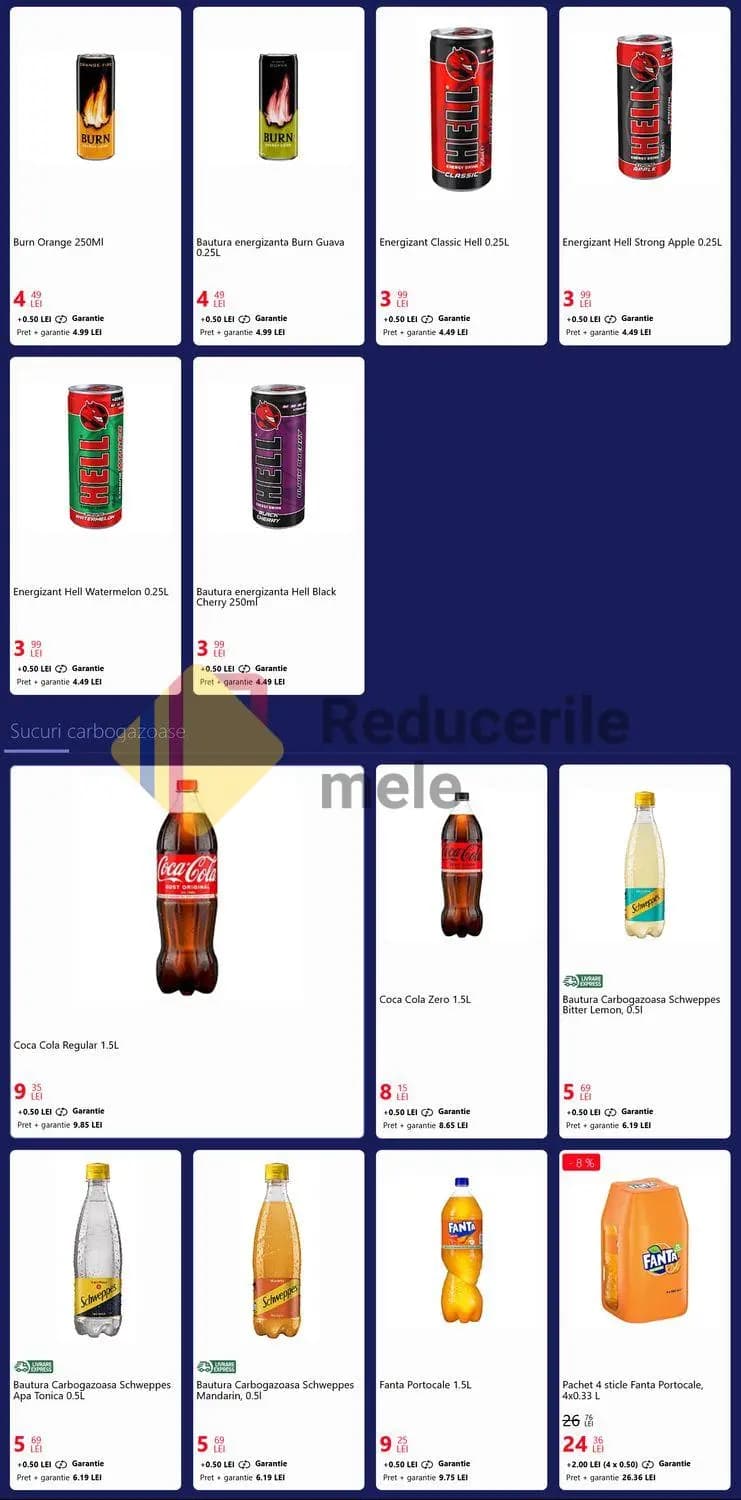The width and height of the screenshot is (741, 1500).
Task: Click the Garantie icon under Energizant Hell Strong Apple
Action: click(x=612, y=318)
